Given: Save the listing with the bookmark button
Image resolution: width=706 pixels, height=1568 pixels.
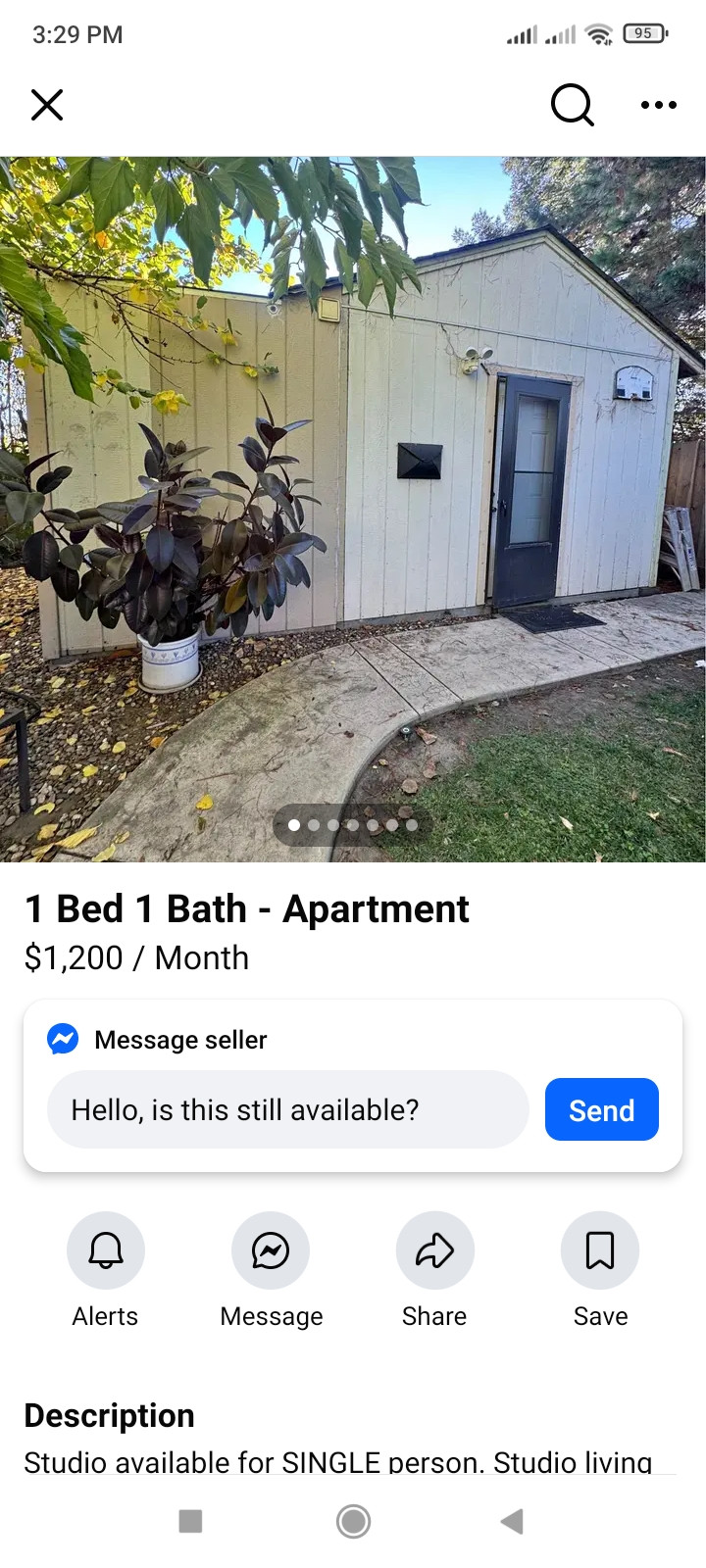Looking at the screenshot, I should (599, 1250).
